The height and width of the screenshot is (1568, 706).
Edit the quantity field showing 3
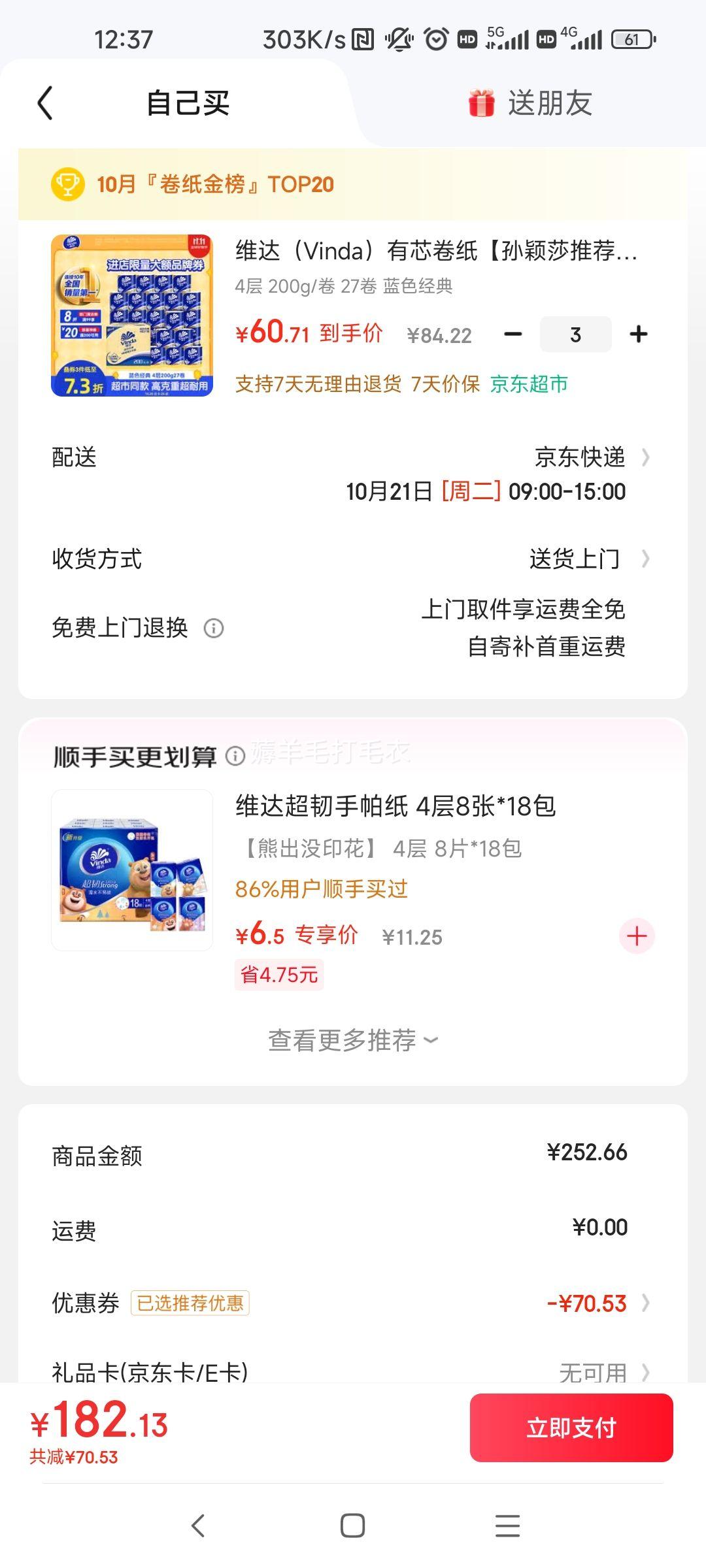(x=575, y=335)
